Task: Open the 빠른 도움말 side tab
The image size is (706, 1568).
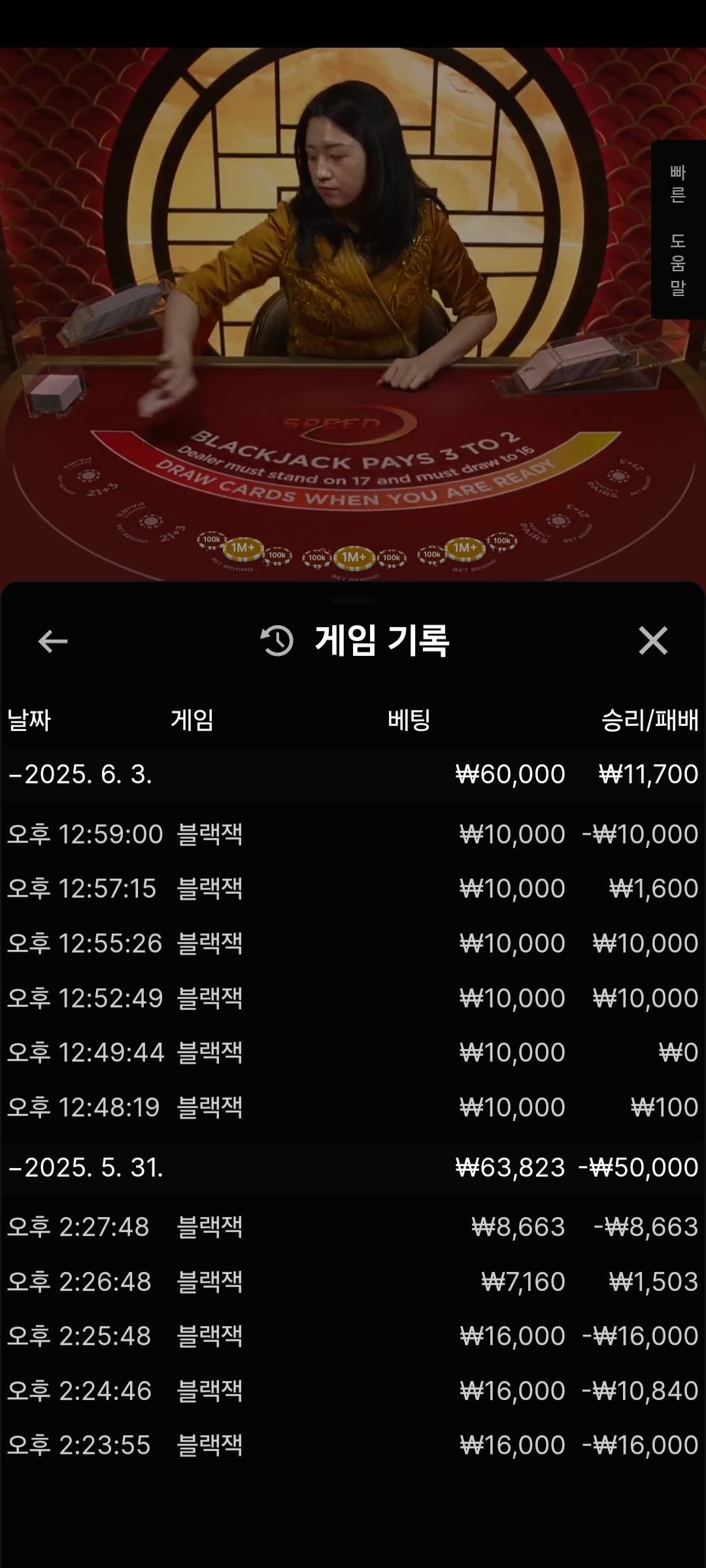Action: (678, 229)
